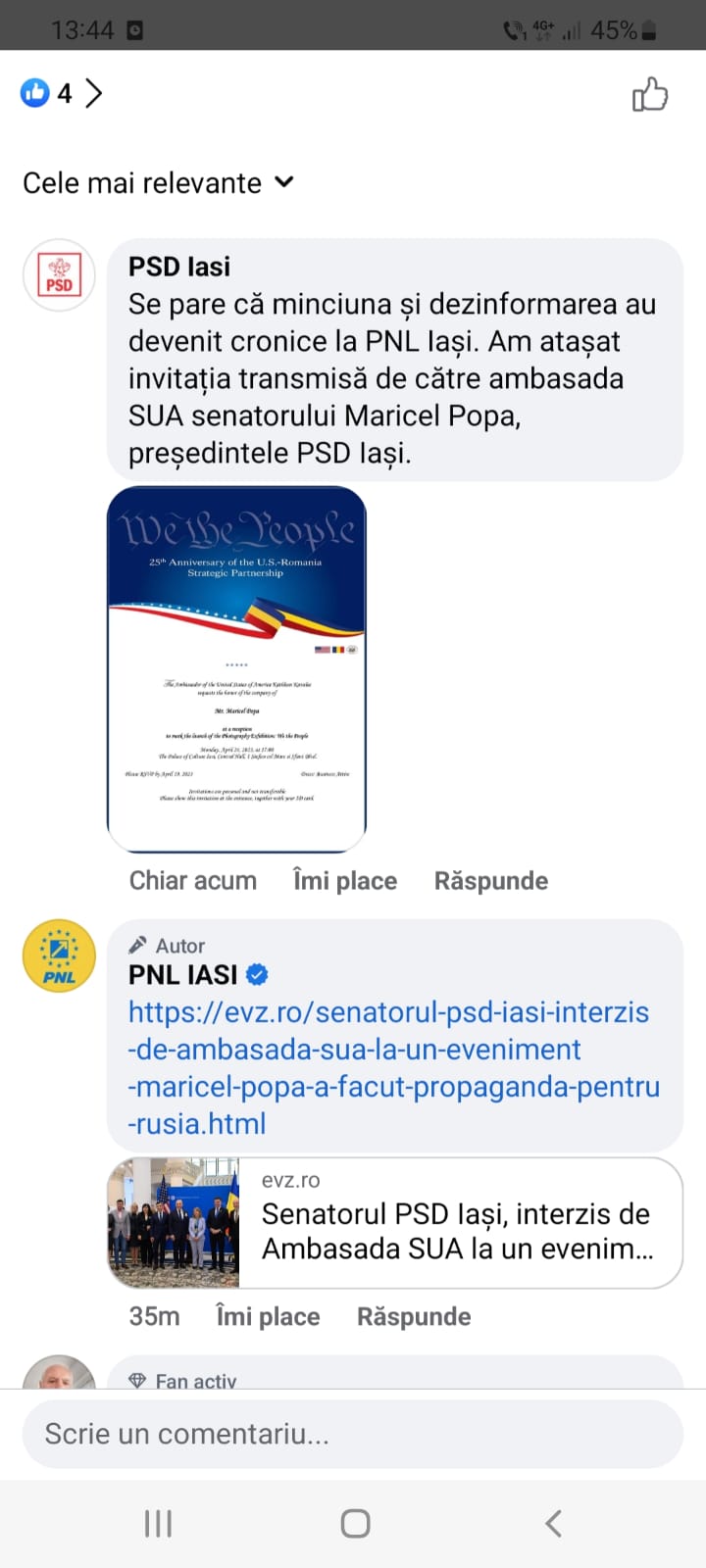Open the evz.ro article preview card
This screenshot has width=706, height=1568.
pyautogui.click(x=395, y=1223)
